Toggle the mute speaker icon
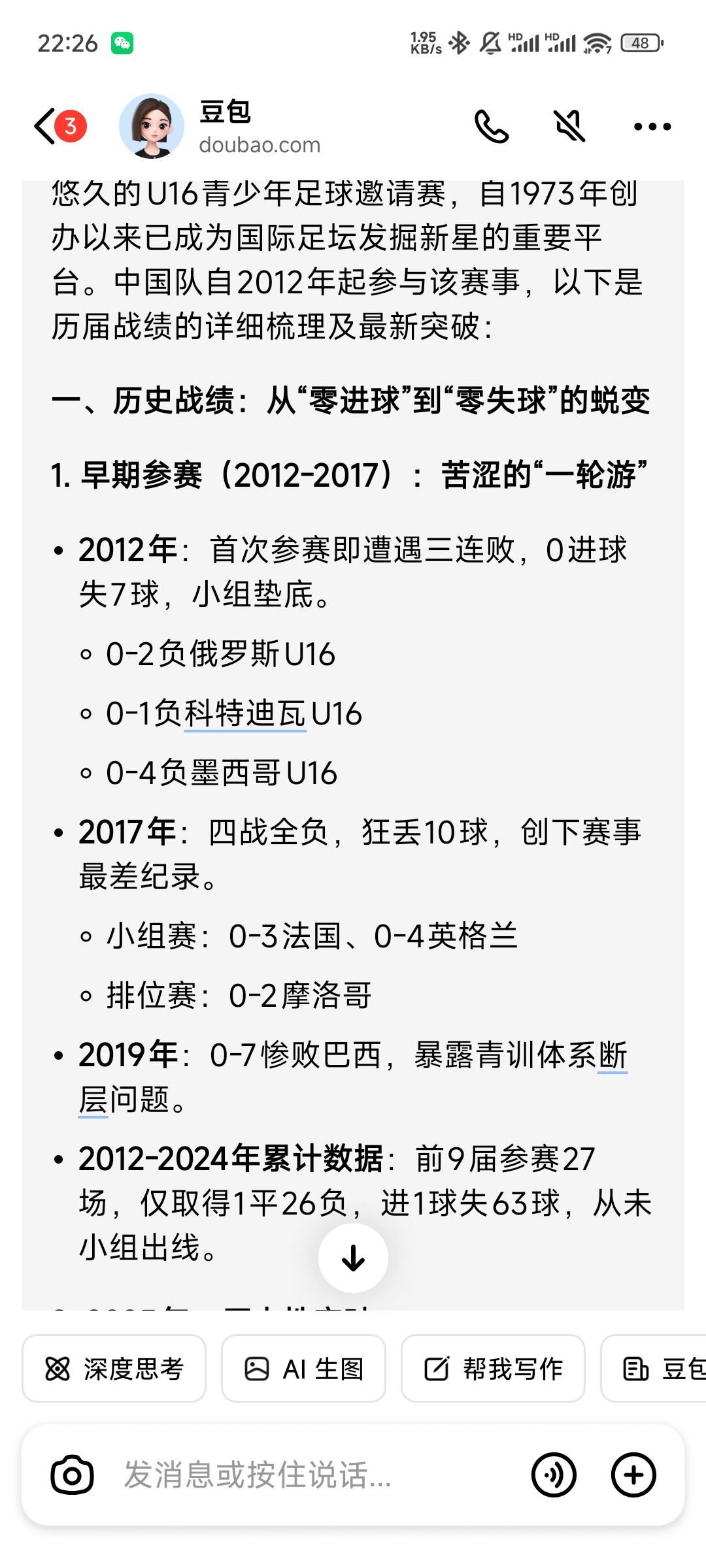This screenshot has width=706, height=1568. coord(570,126)
